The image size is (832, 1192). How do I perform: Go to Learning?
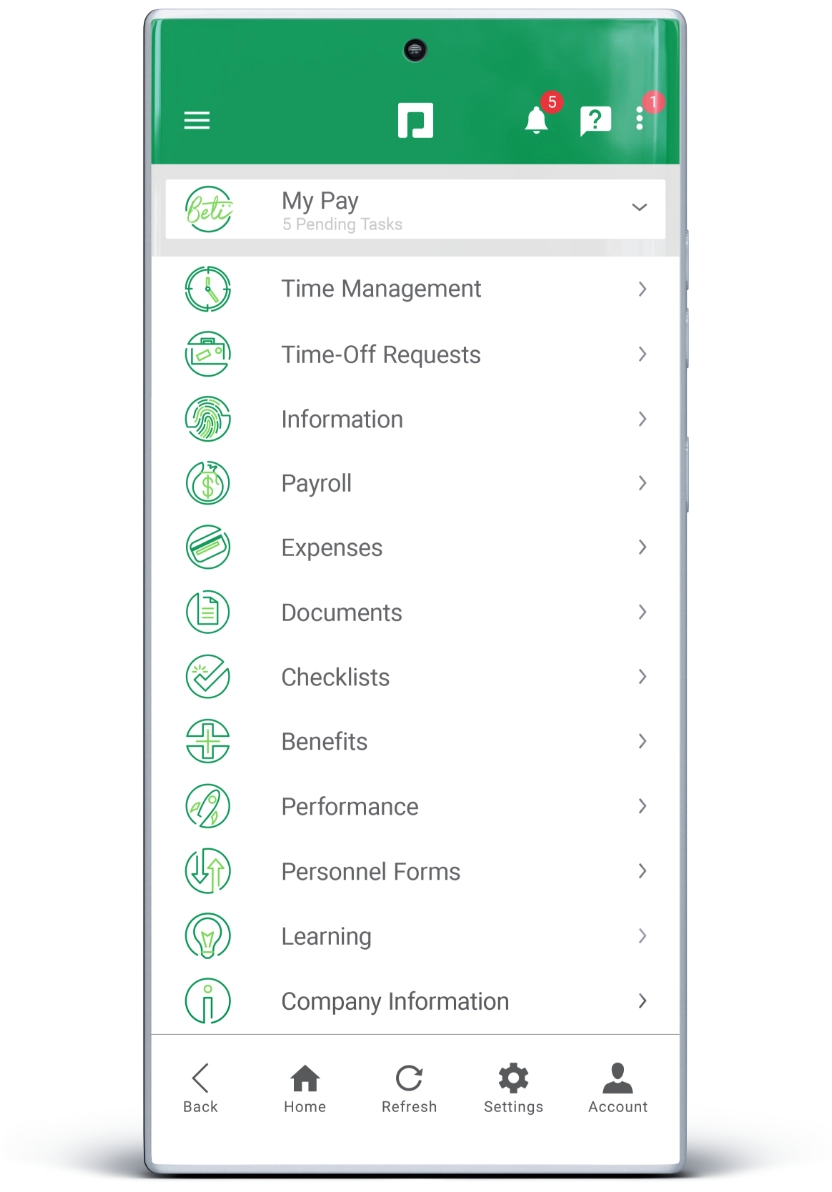[415, 936]
